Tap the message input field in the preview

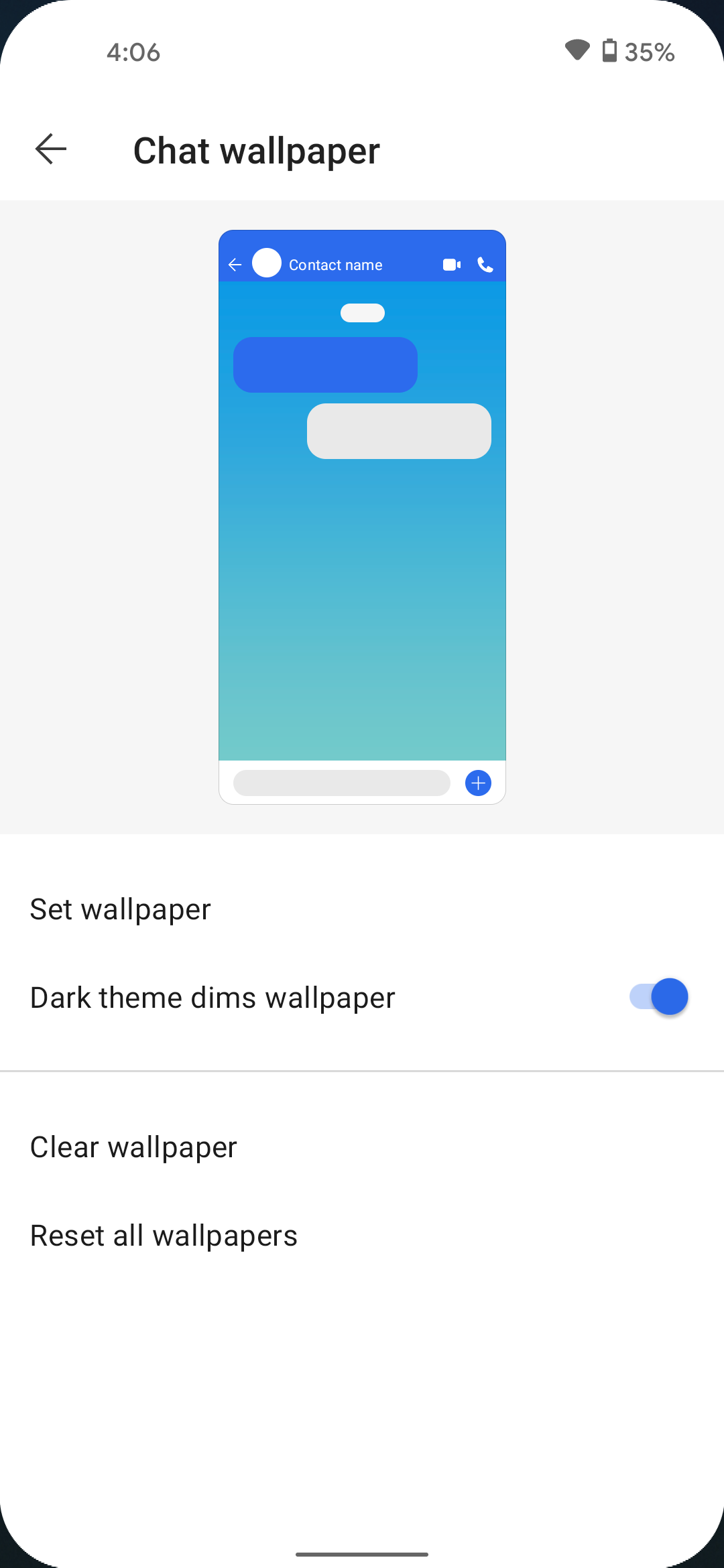341,783
